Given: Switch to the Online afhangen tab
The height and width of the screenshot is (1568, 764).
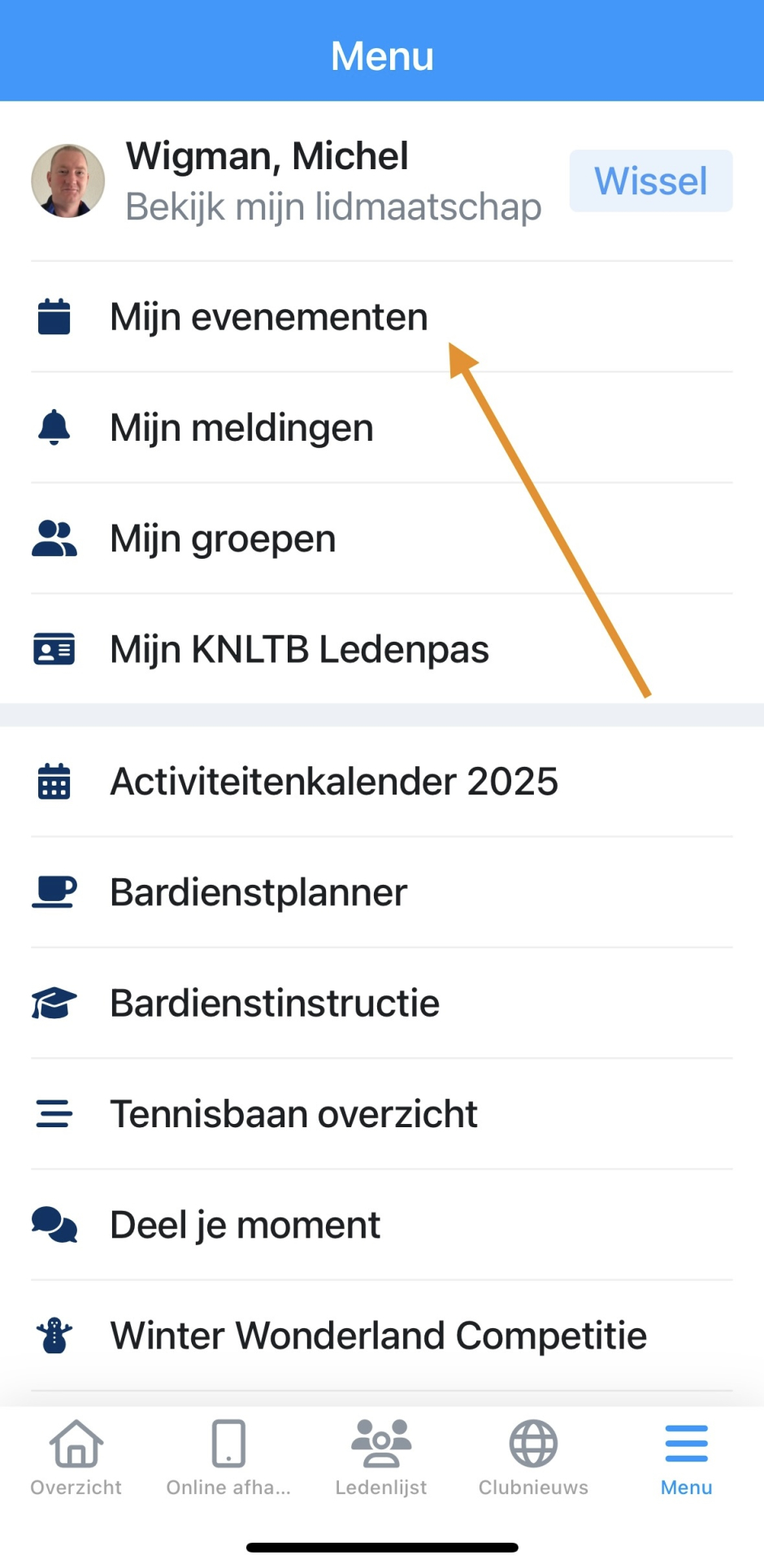Looking at the screenshot, I should tap(228, 1457).
